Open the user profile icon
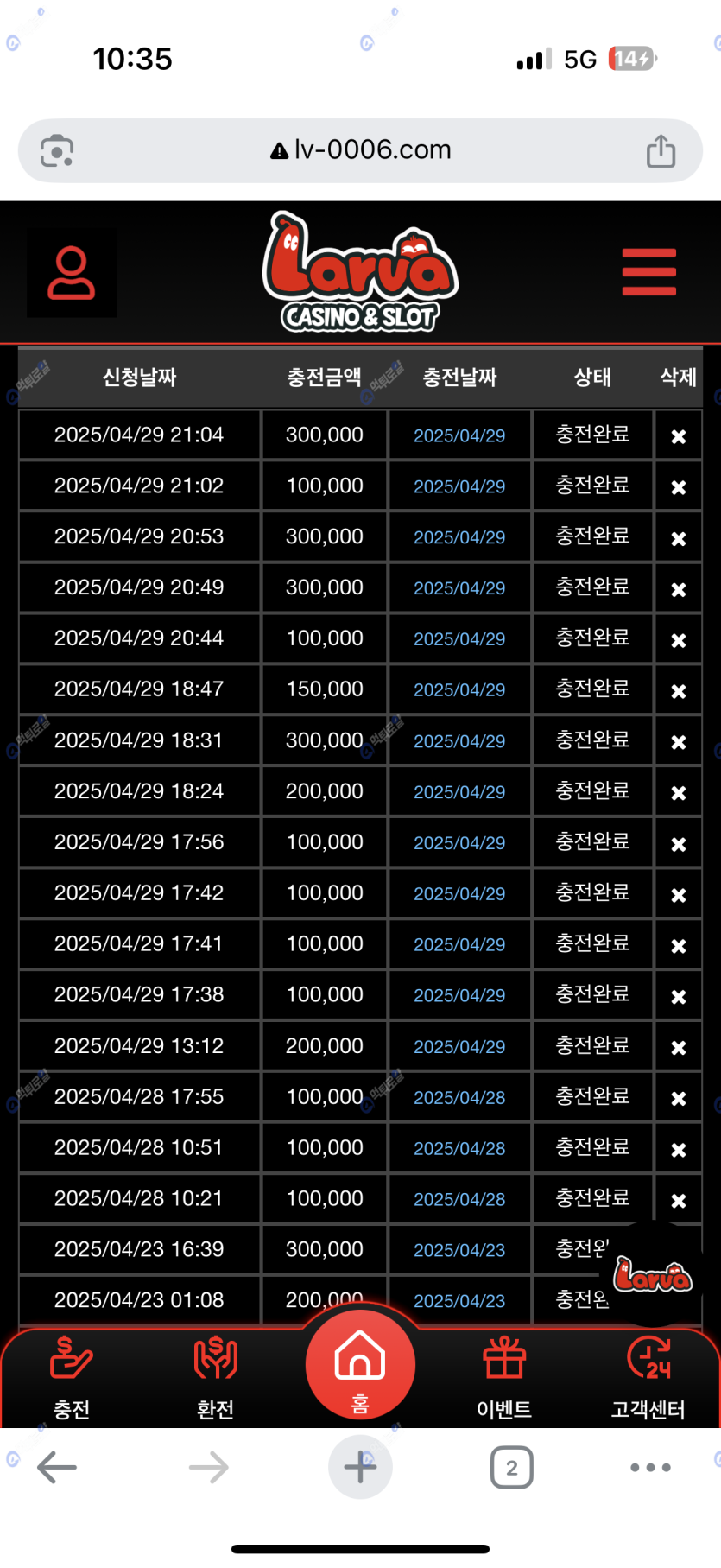 [x=72, y=273]
